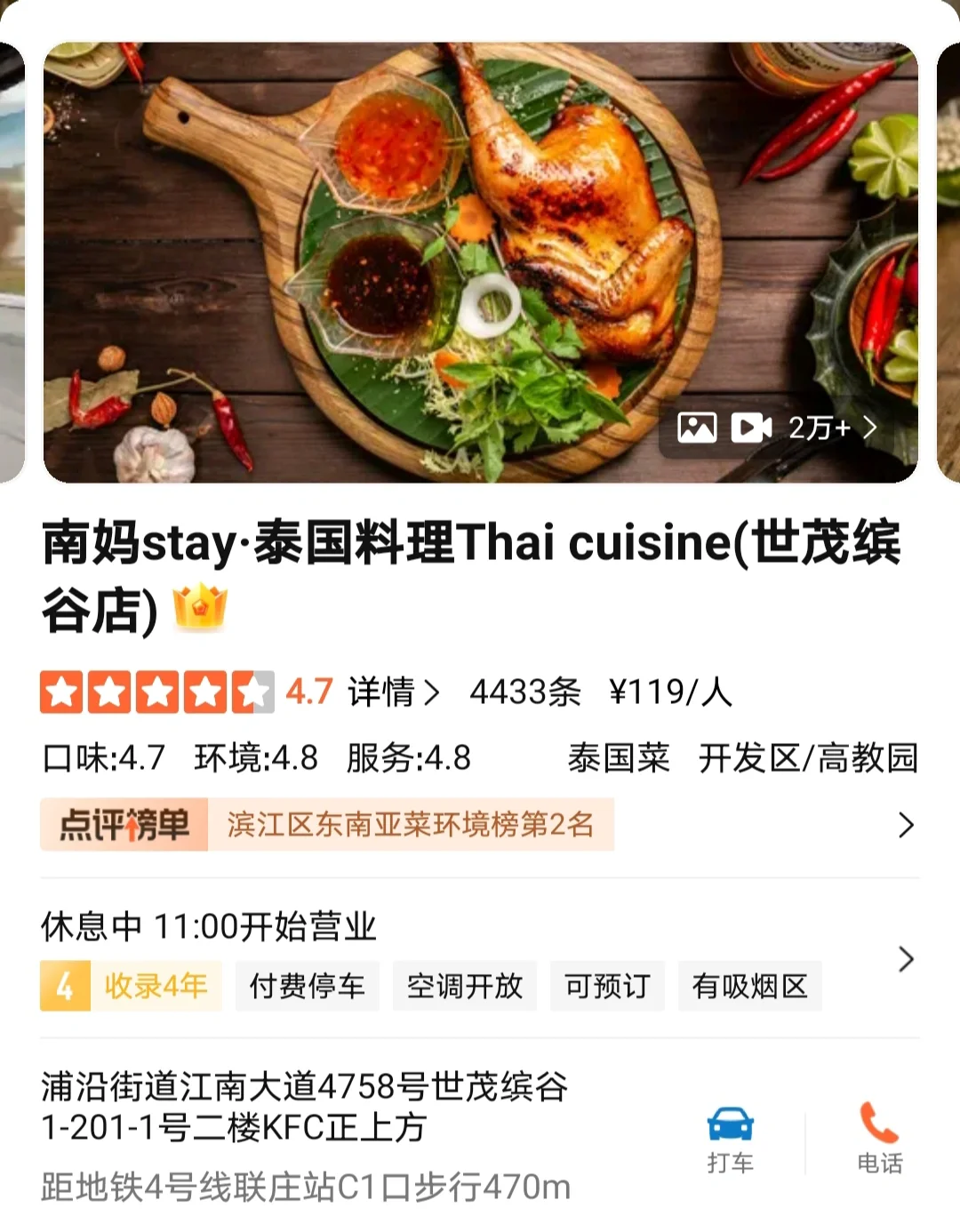
Task: View rating details via 详情
Action: click(x=393, y=692)
